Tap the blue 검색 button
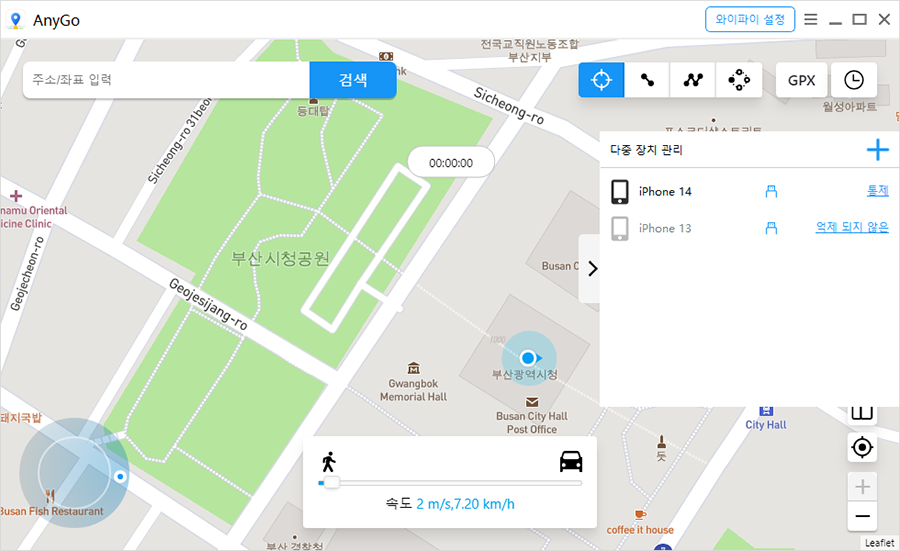The height and width of the screenshot is (551, 900). [x=353, y=80]
